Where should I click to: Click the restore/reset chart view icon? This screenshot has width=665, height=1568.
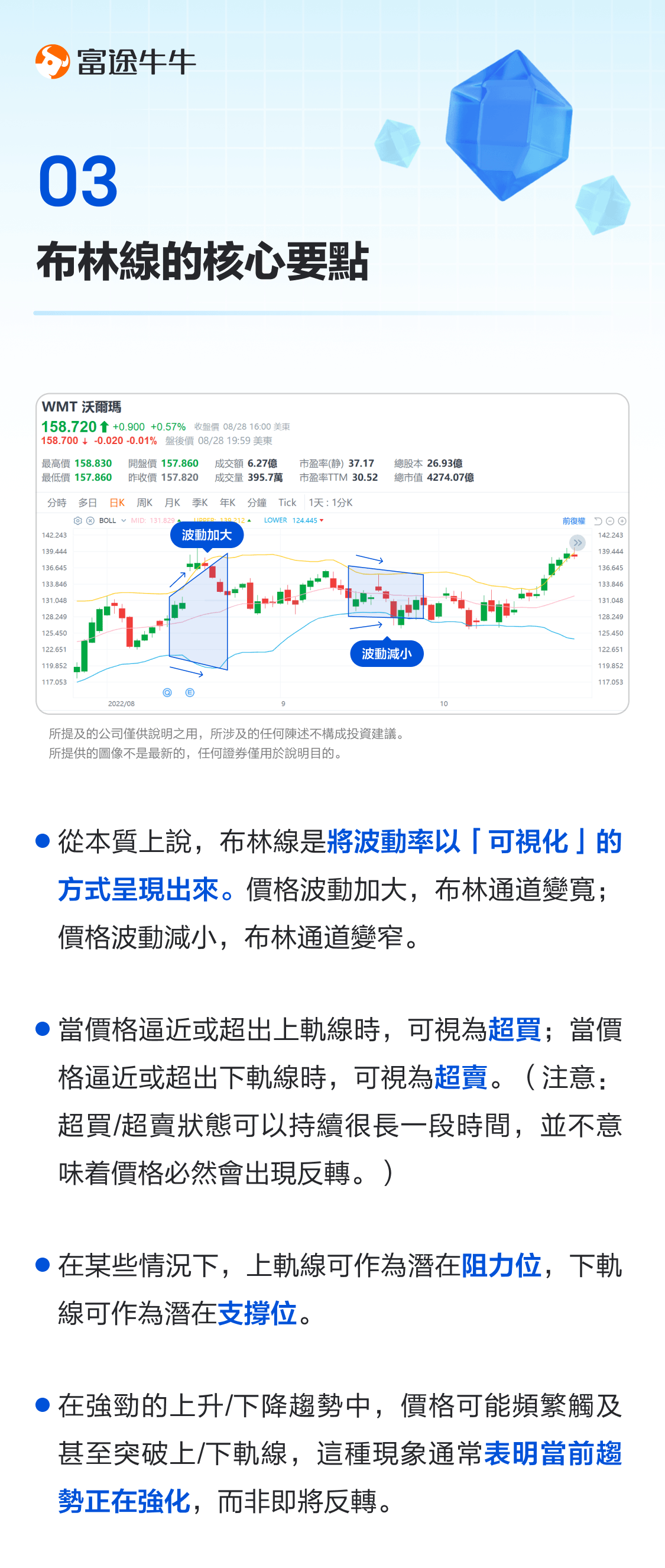click(599, 521)
